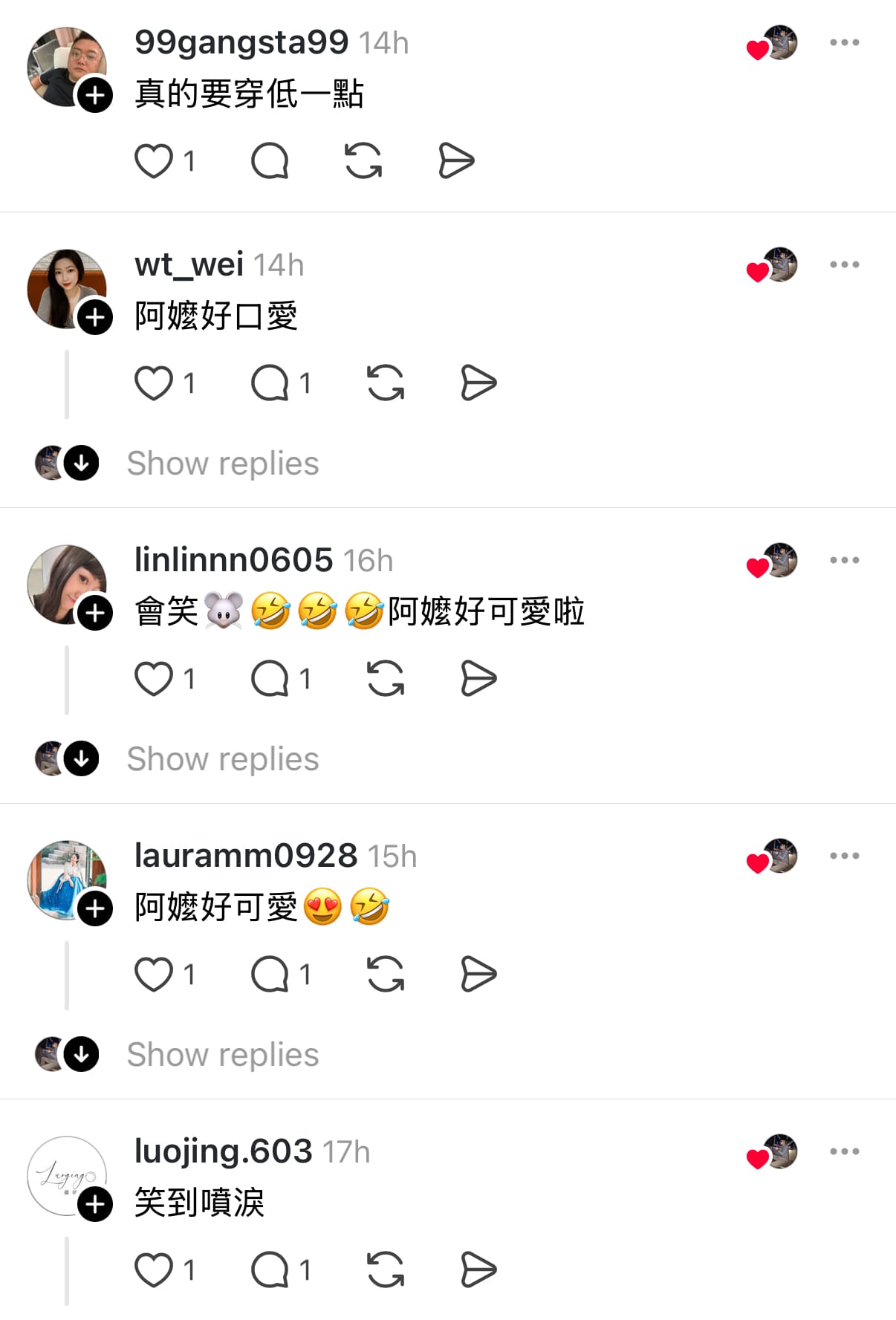Image resolution: width=896 pixels, height=1320 pixels.
Task: Open the more options menu for 99gangsta99
Action: coord(844,43)
